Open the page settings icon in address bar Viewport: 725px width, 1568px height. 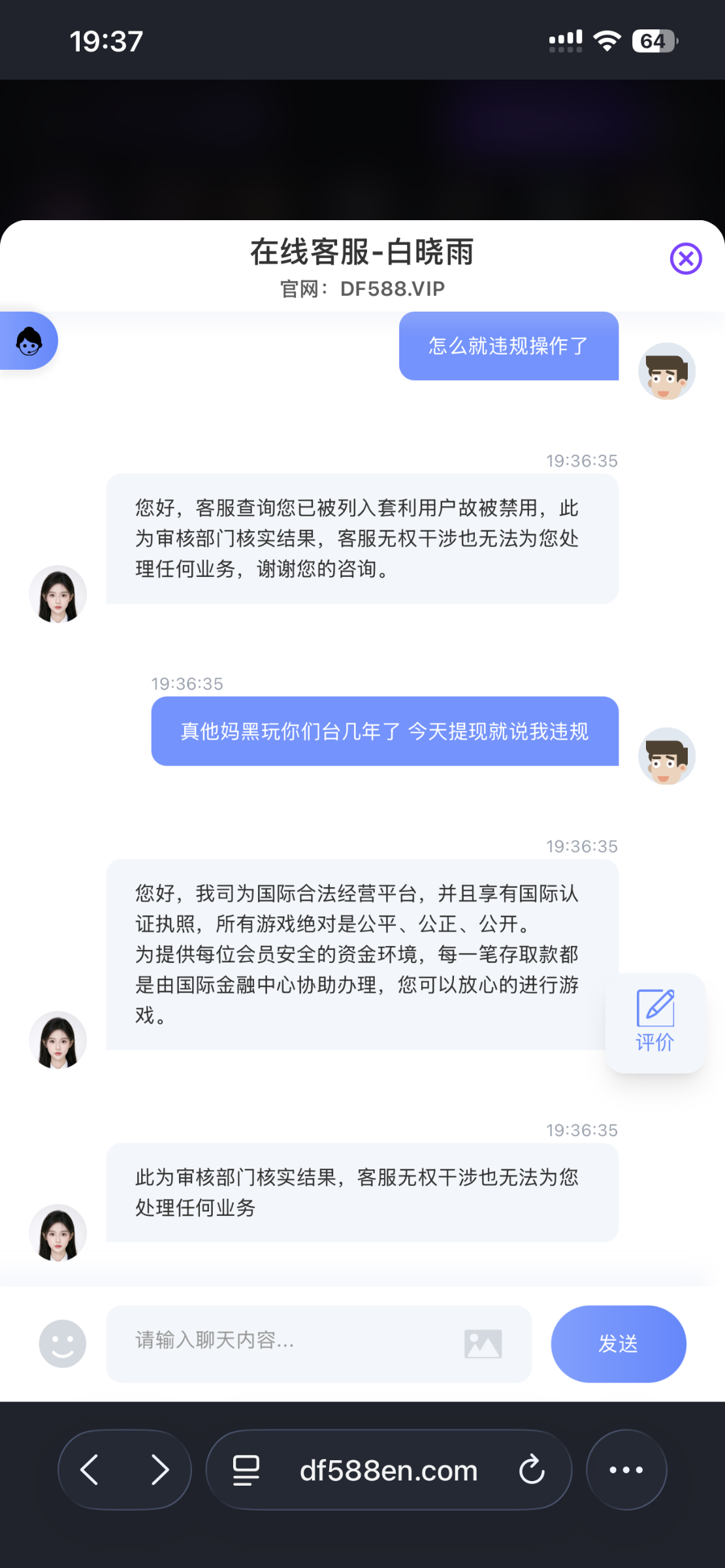coord(246,1471)
